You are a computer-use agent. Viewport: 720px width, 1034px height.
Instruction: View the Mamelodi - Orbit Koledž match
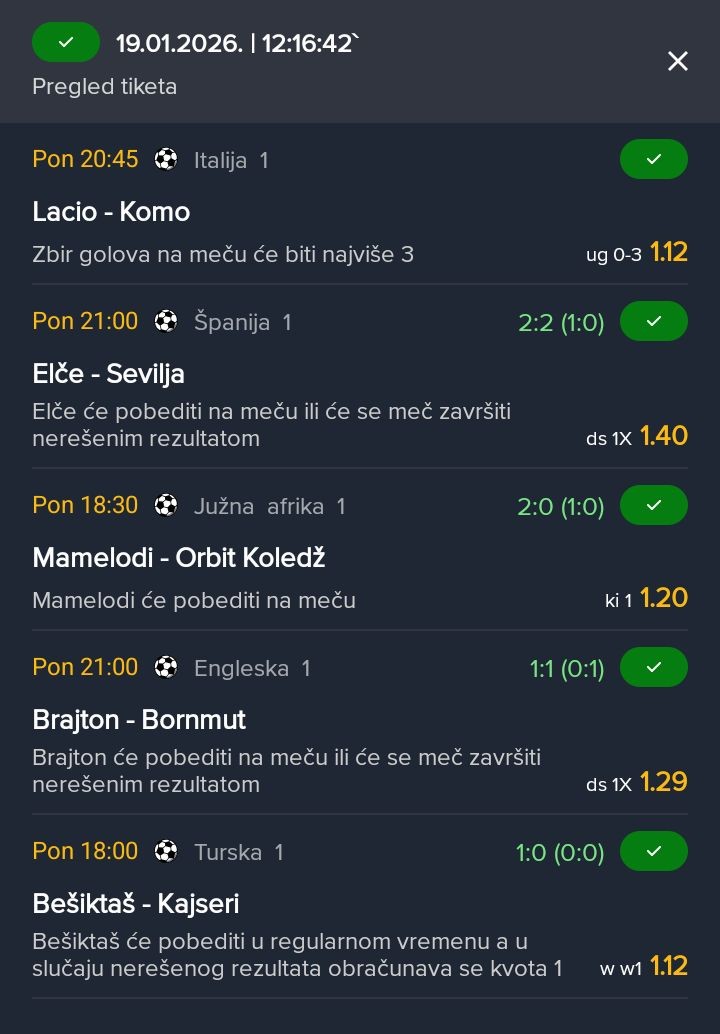coord(179,558)
